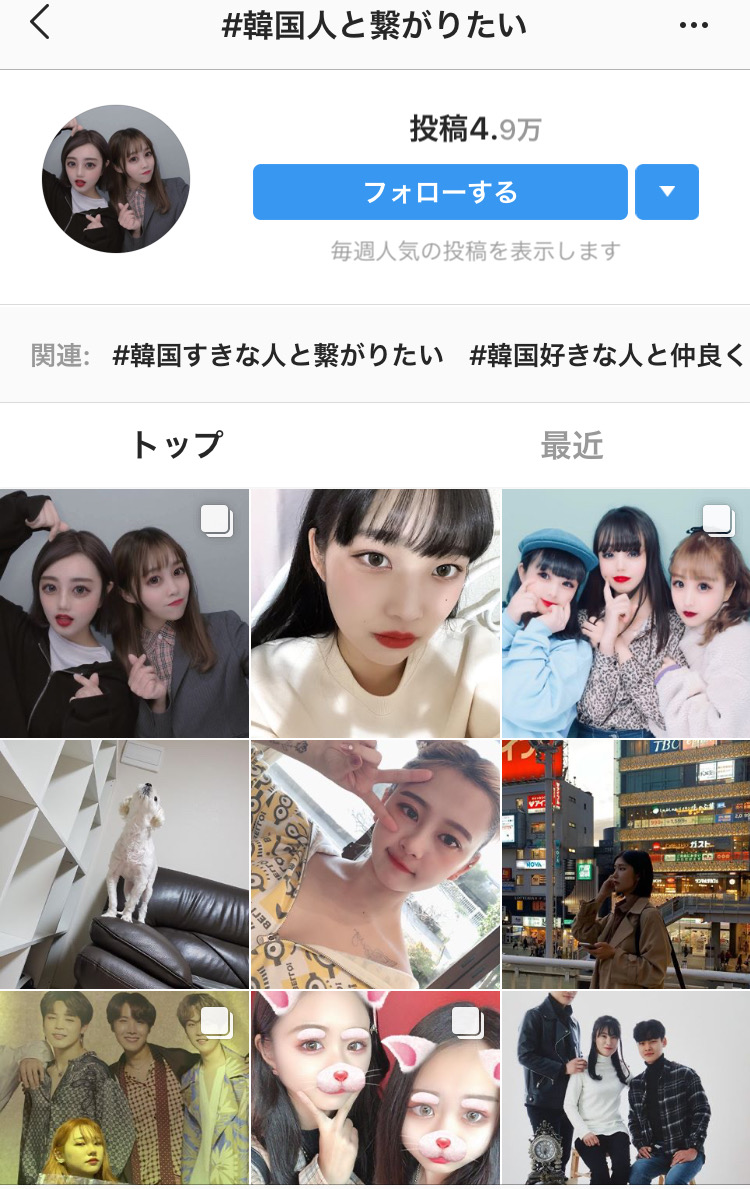
Task: Switch to the トップ tab
Action: point(177,445)
